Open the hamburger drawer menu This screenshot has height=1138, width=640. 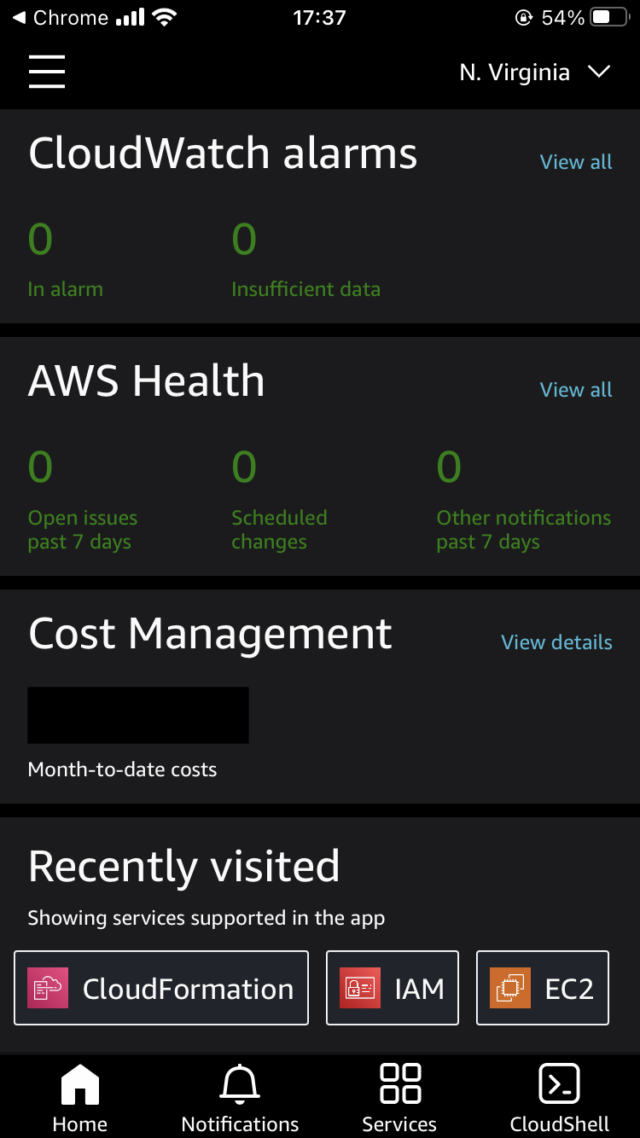click(x=47, y=72)
